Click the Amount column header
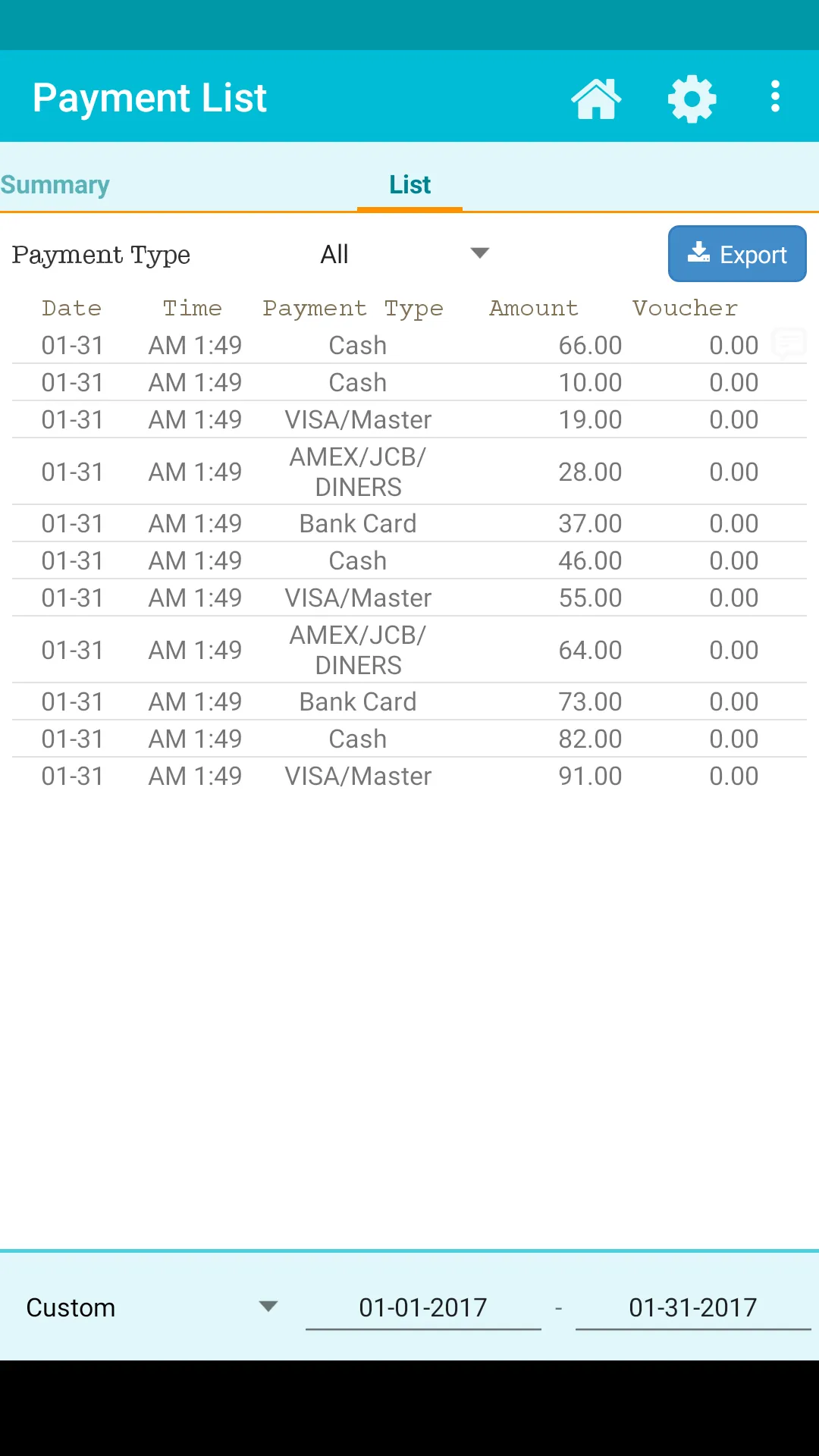The width and height of the screenshot is (819, 1456). click(x=533, y=308)
